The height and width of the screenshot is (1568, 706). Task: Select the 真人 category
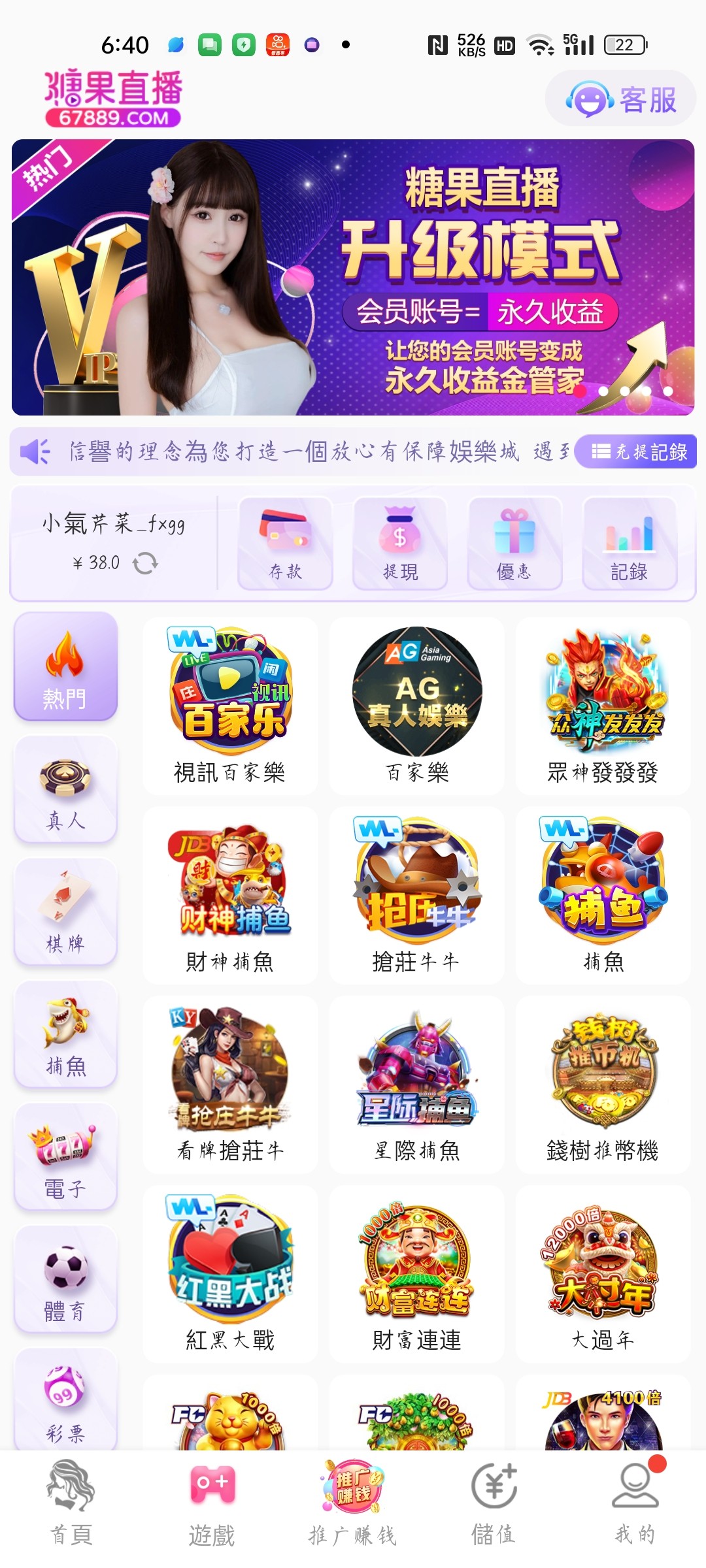tap(65, 789)
